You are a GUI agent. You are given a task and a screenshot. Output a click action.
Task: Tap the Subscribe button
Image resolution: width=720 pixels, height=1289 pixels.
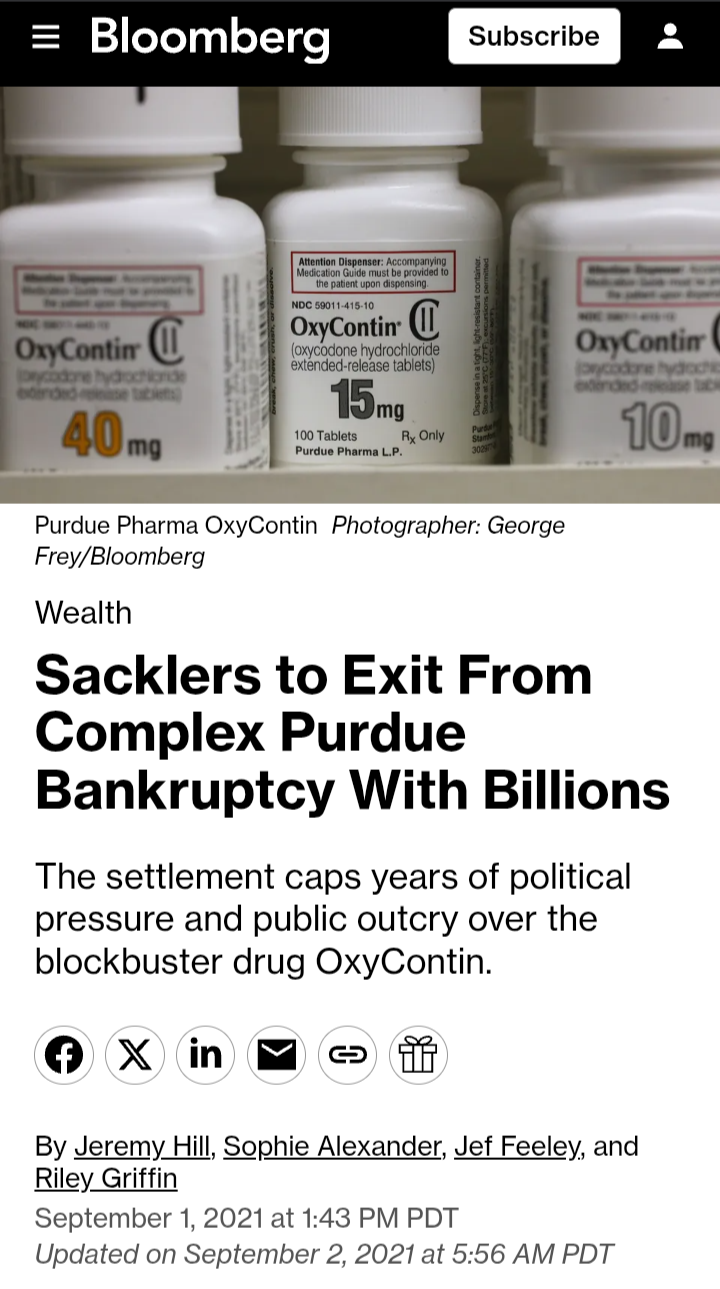click(534, 37)
